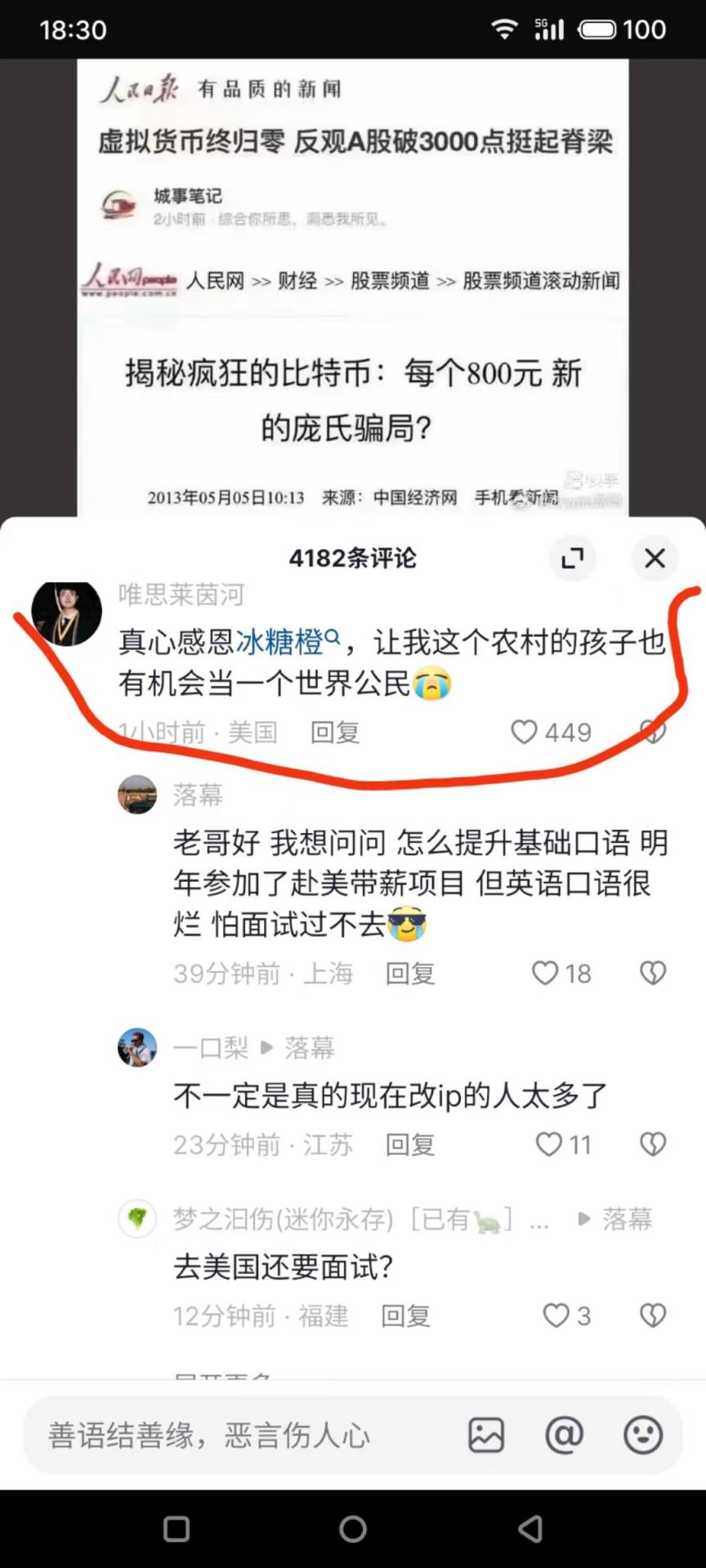This screenshot has height=1568, width=706.
Task: Dislike 一口梨's comment about 改ip
Action: (x=653, y=1144)
